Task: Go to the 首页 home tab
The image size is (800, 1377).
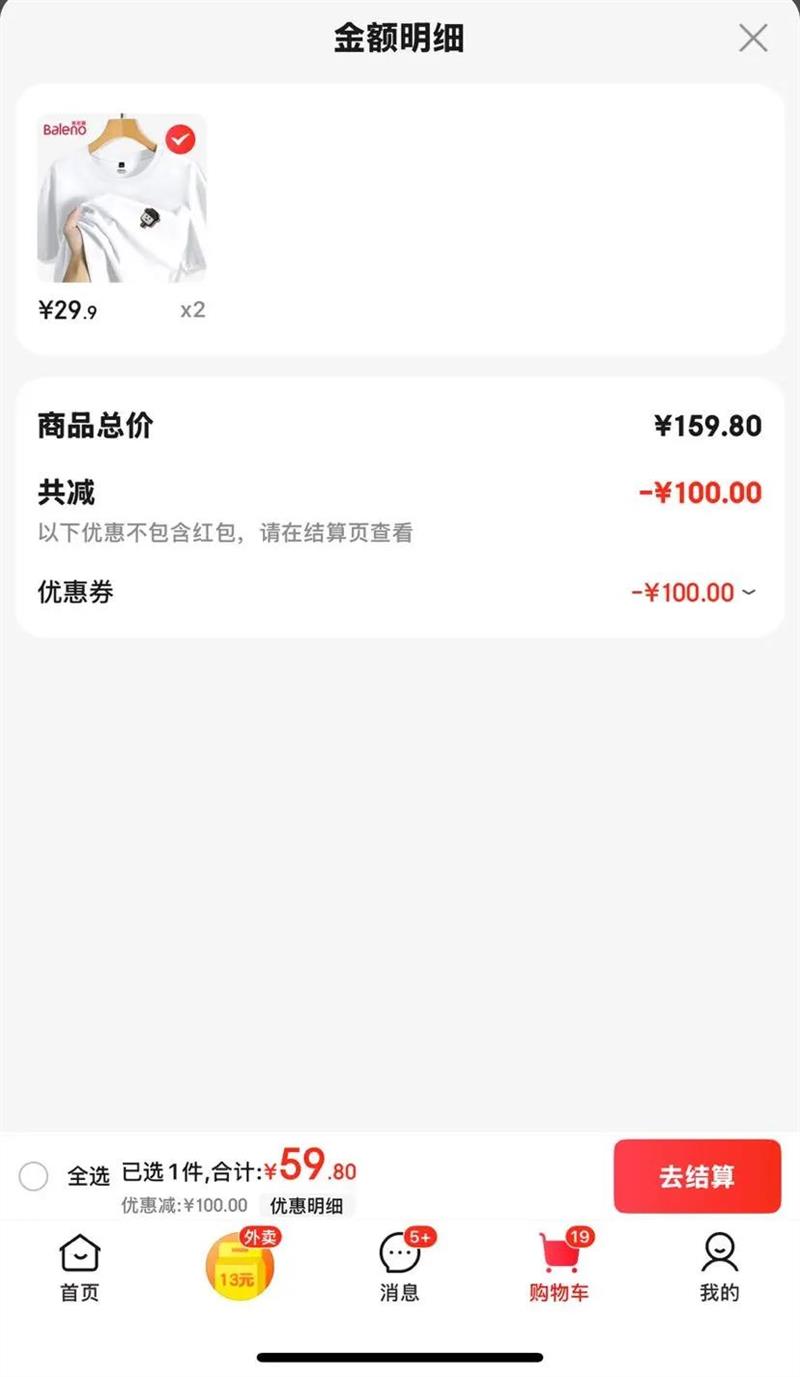Action: coord(80,1267)
